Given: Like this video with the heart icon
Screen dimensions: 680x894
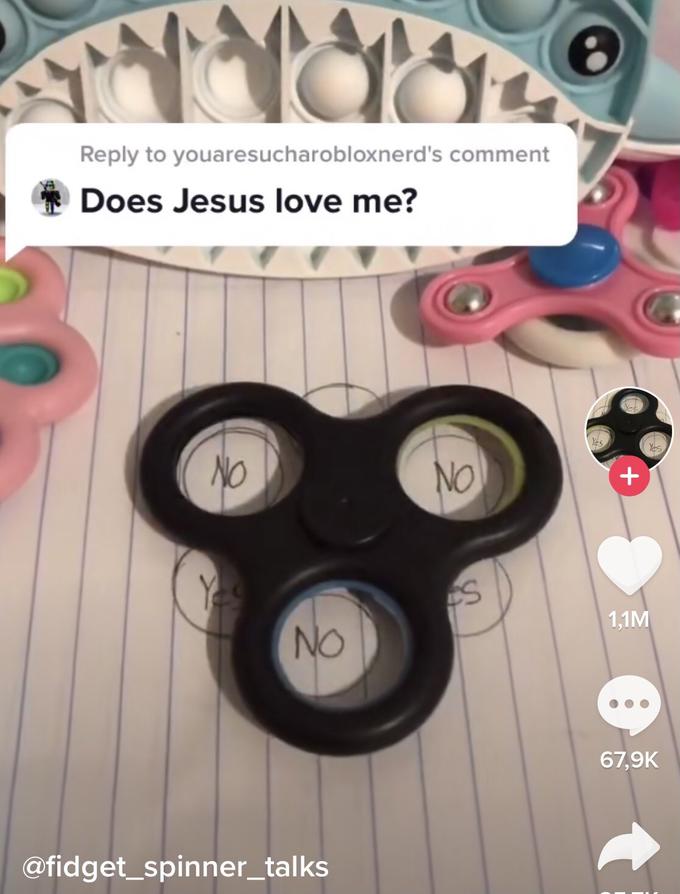Looking at the screenshot, I should pyautogui.click(x=629, y=563).
